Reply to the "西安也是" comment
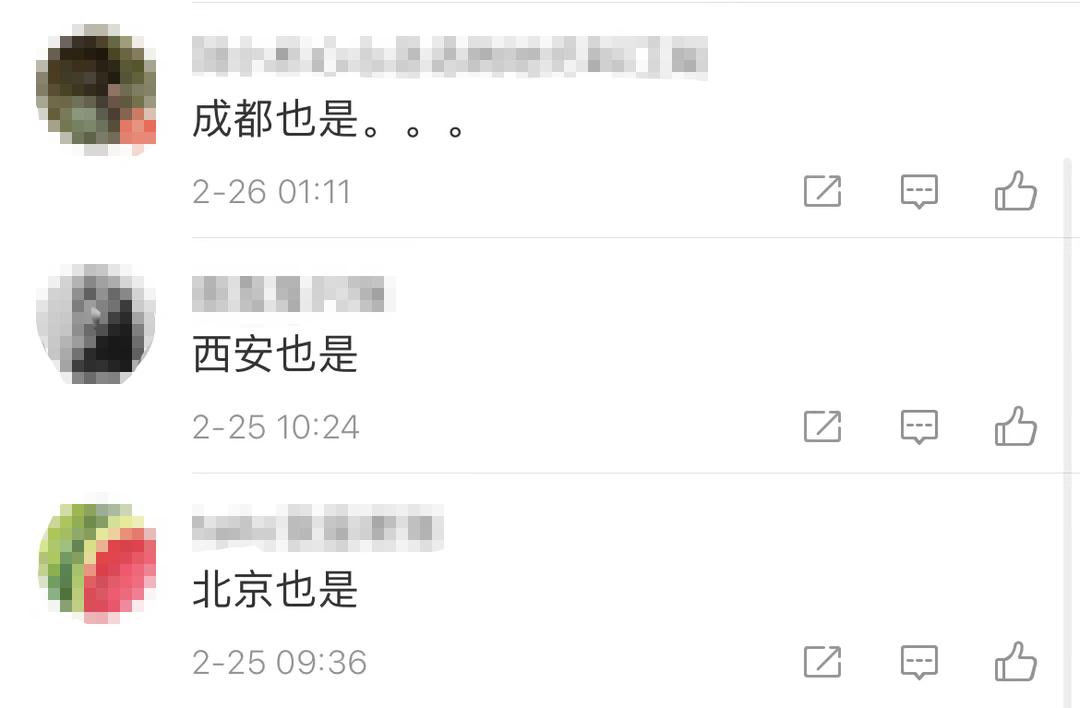 [x=919, y=427]
